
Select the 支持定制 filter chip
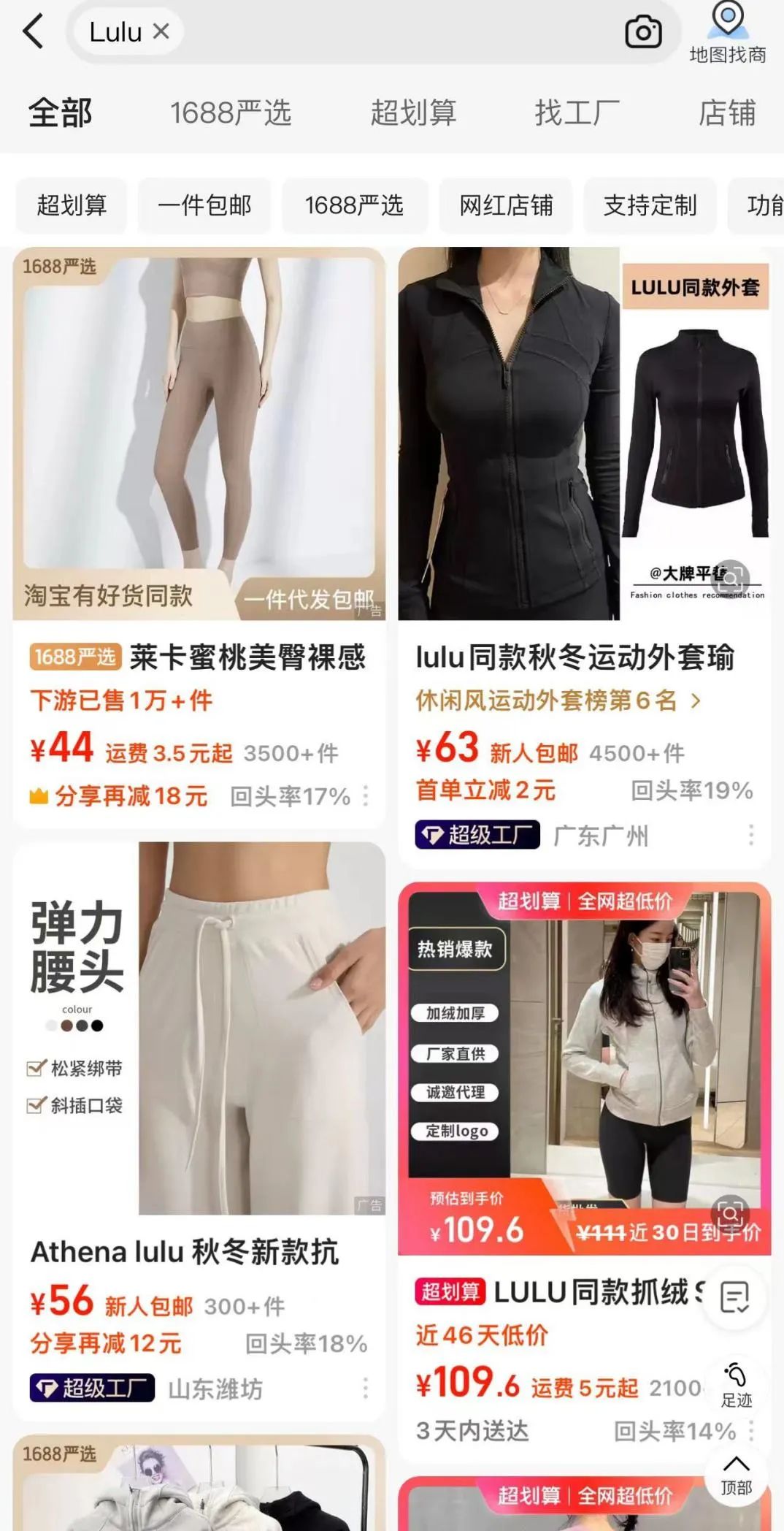point(650,206)
